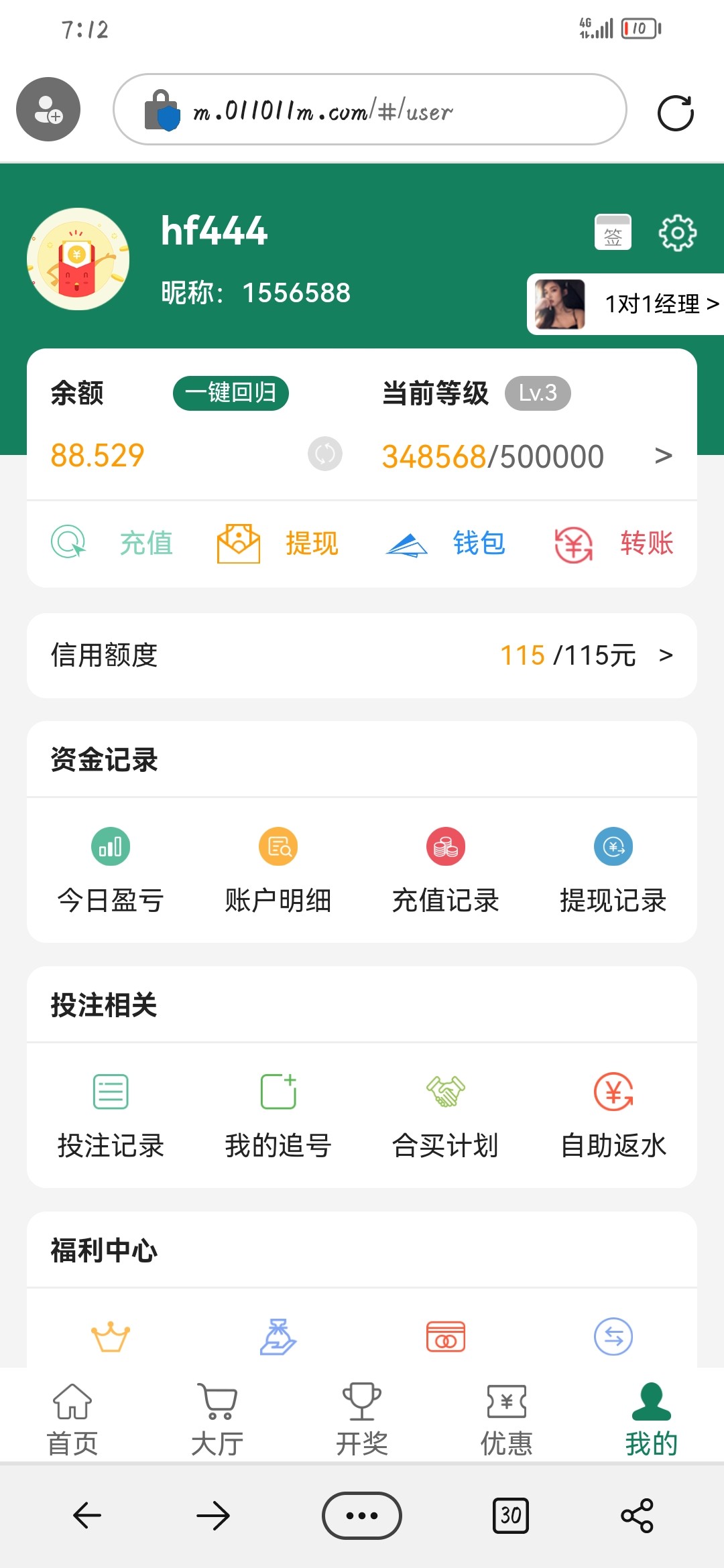Tap the browser address bar

(370, 110)
